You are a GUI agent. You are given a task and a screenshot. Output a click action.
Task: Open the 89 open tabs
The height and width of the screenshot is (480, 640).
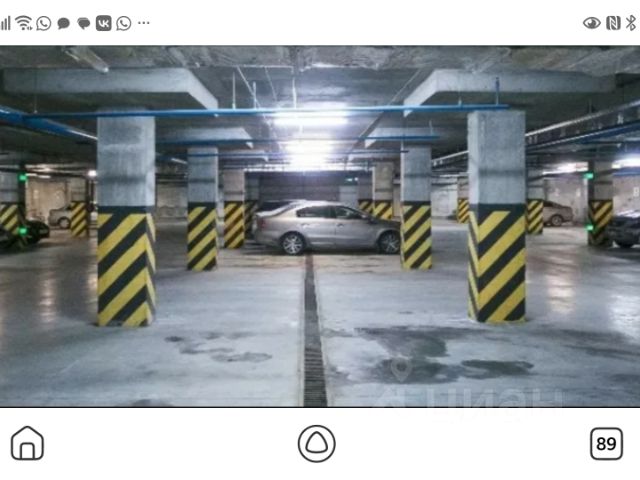(606, 443)
